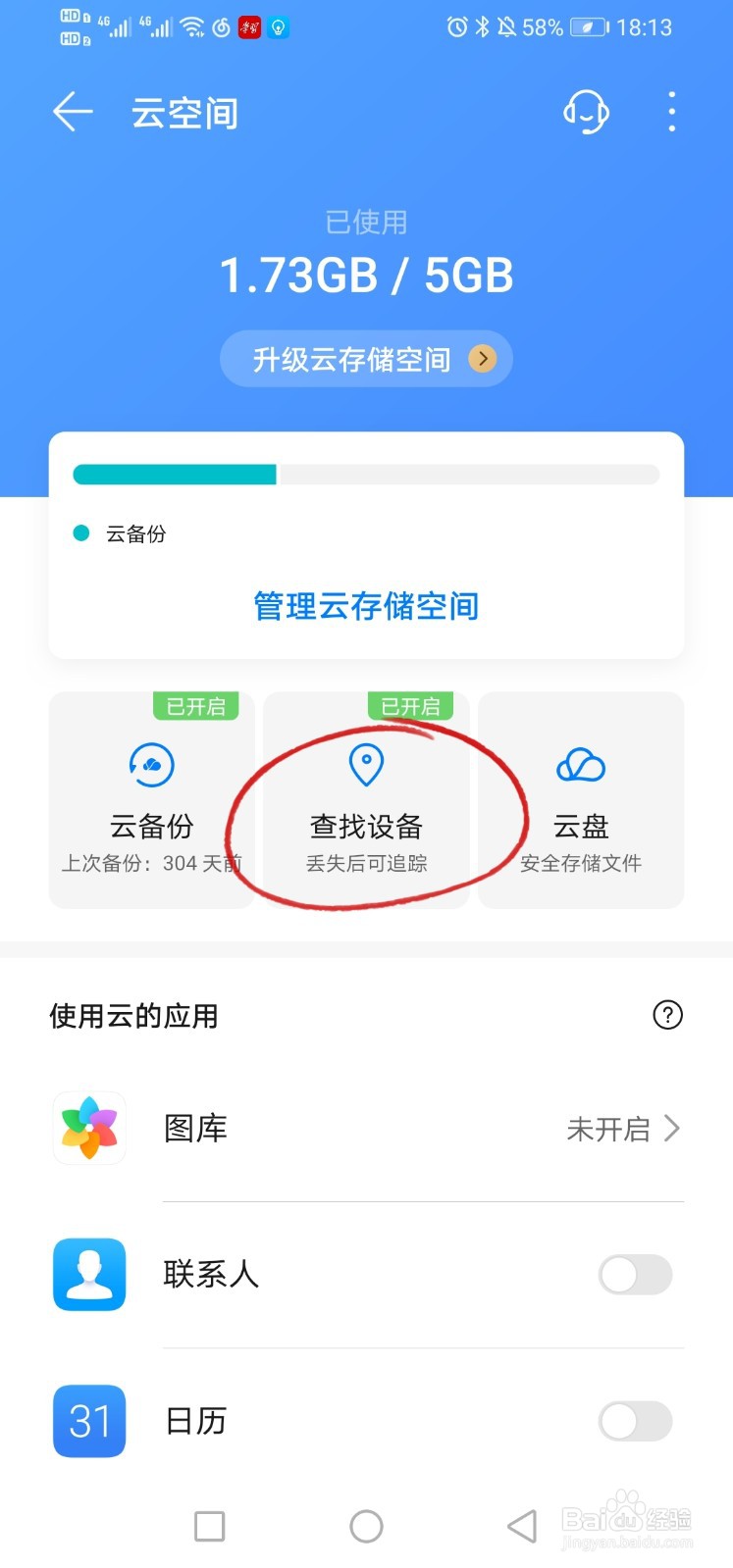Open the Calendar (日历) app icon
The height and width of the screenshot is (1568, 733).
point(88,1421)
